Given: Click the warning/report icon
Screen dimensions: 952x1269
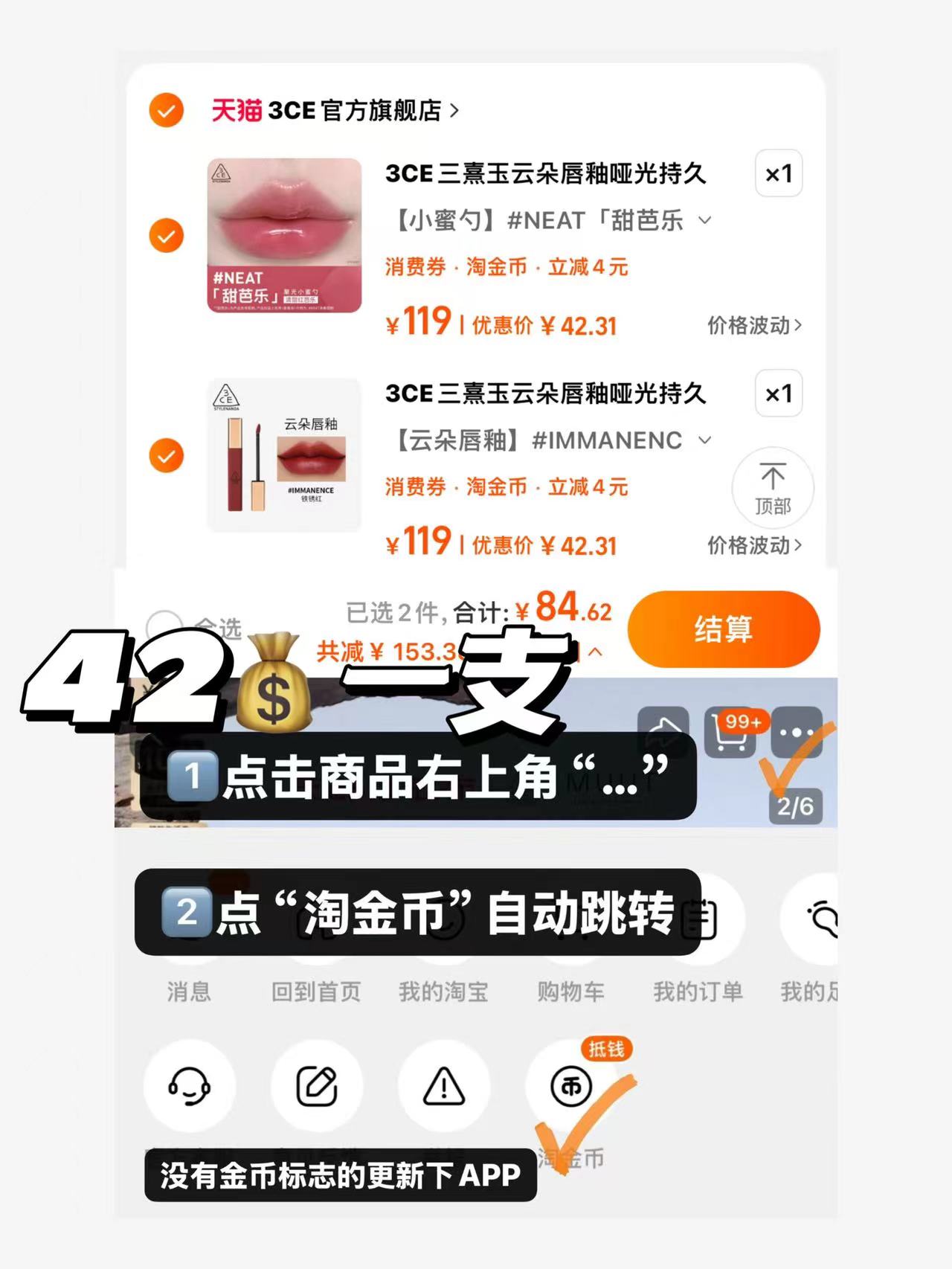Looking at the screenshot, I should point(443,1086).
